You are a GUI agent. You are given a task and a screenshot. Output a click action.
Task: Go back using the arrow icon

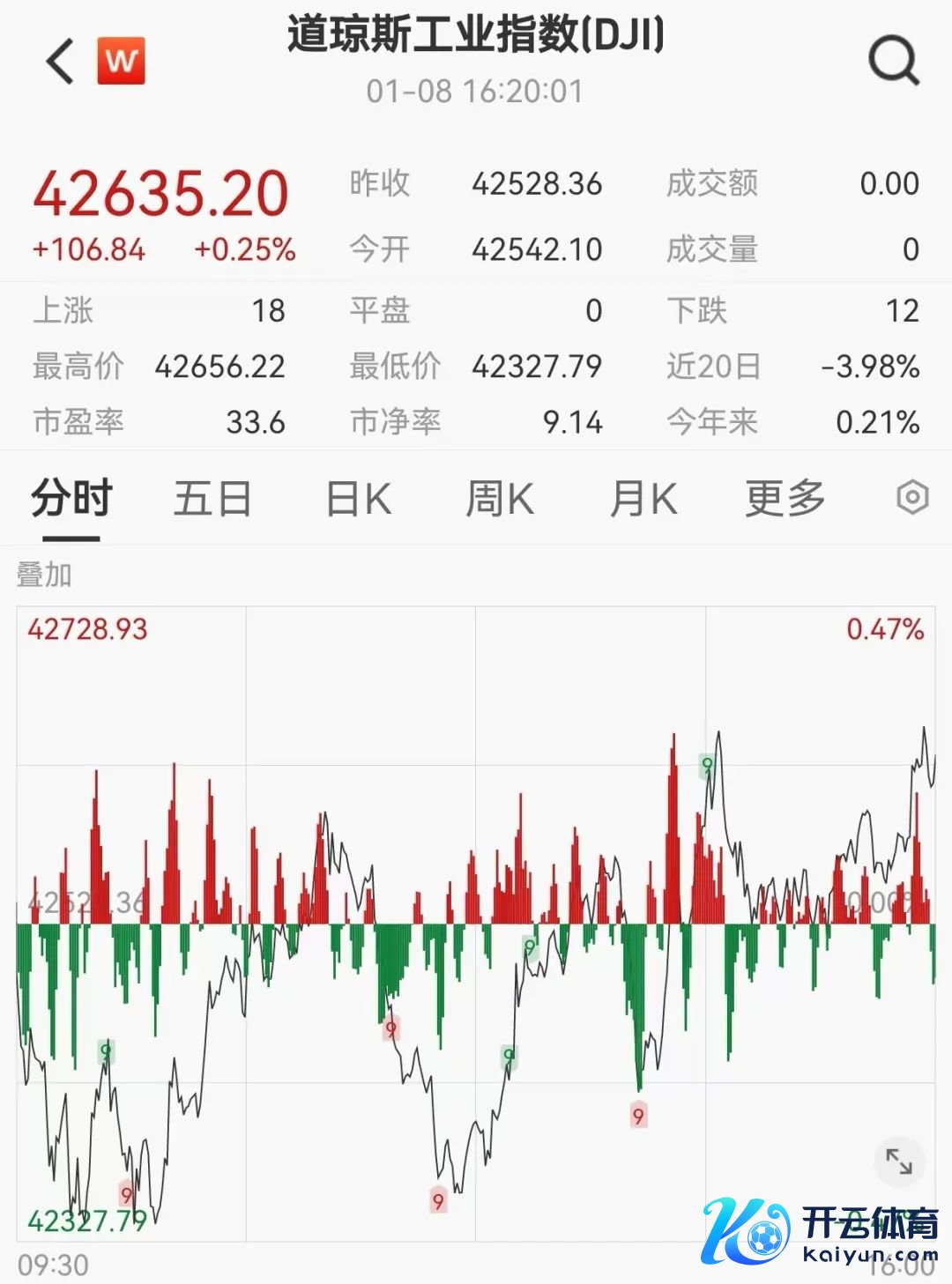pos(60,62)
